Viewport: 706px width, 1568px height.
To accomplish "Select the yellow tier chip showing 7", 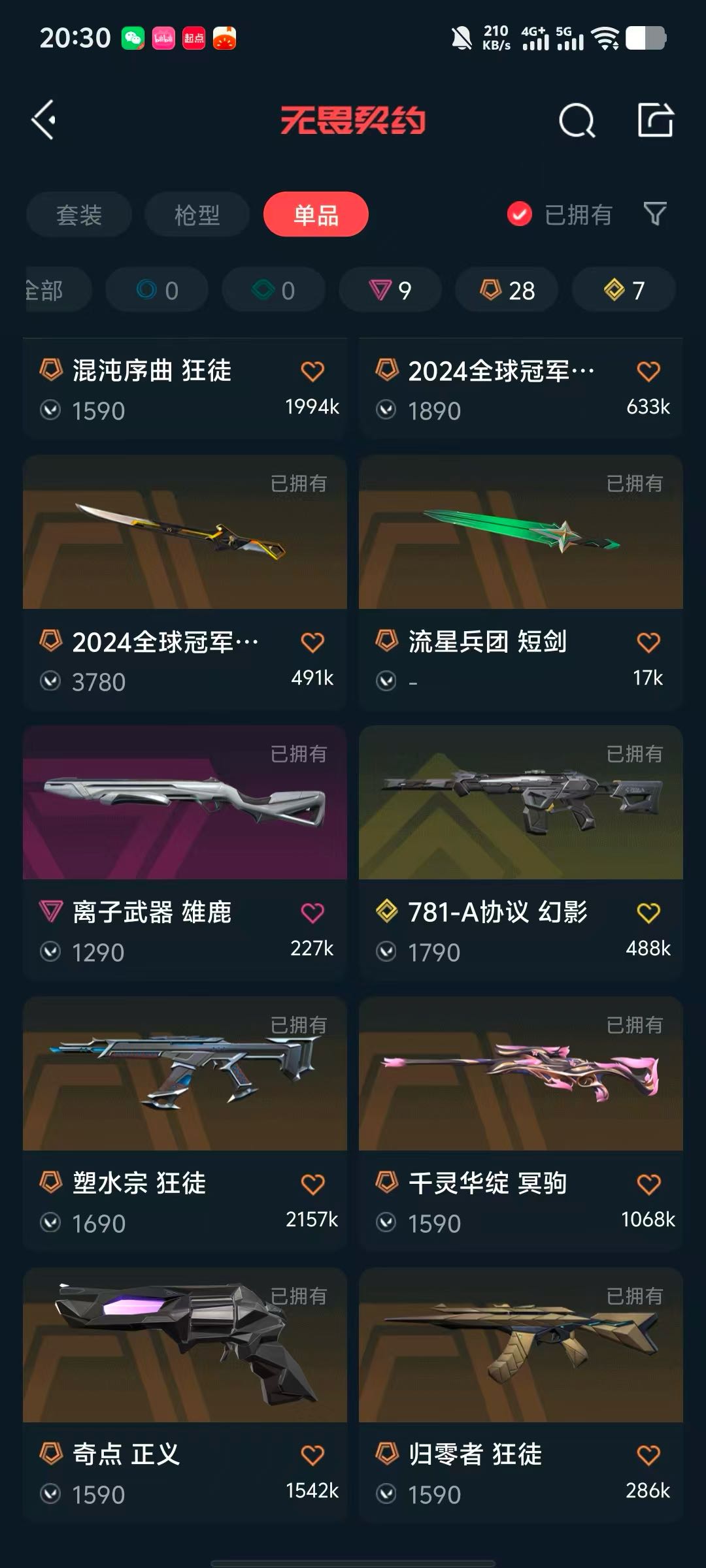I will point(624,289).
